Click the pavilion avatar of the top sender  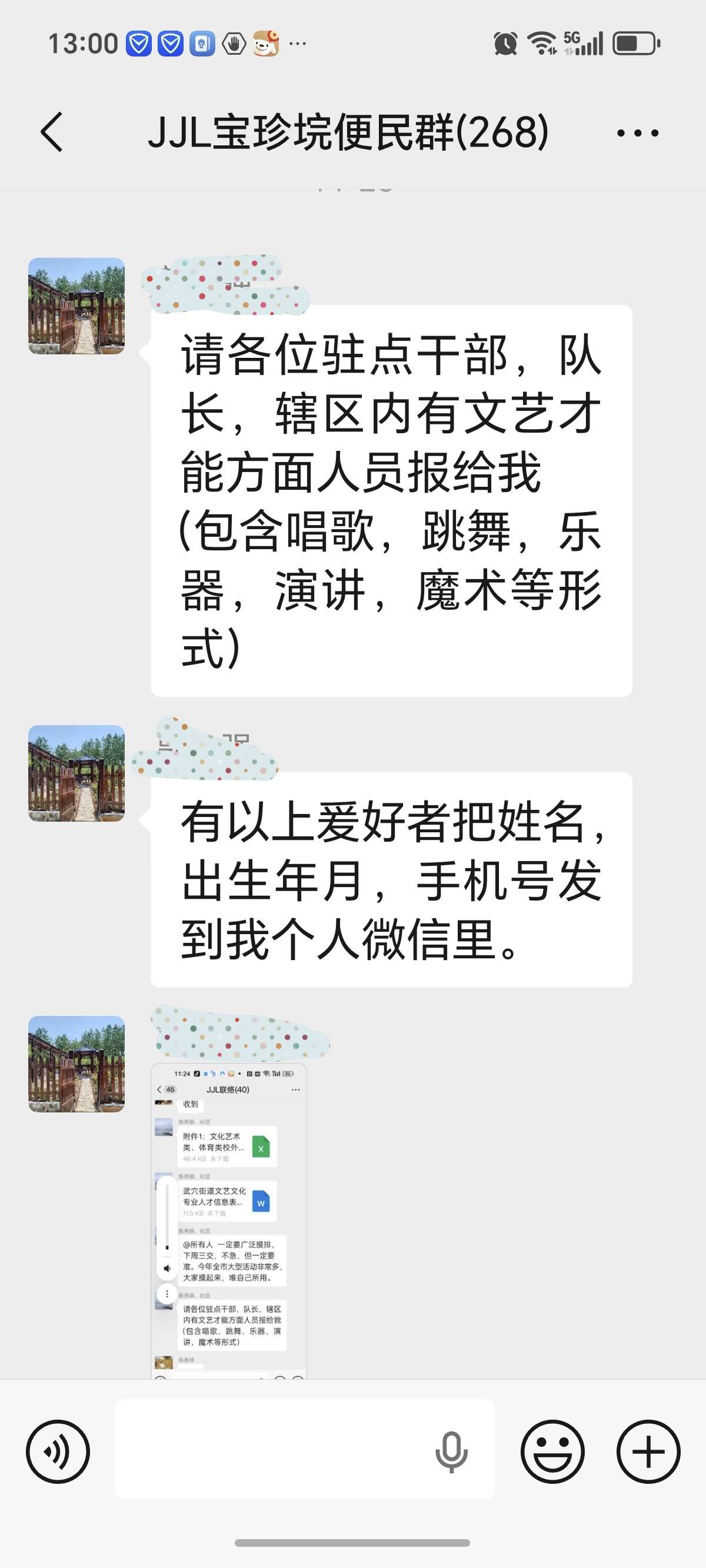75,307
